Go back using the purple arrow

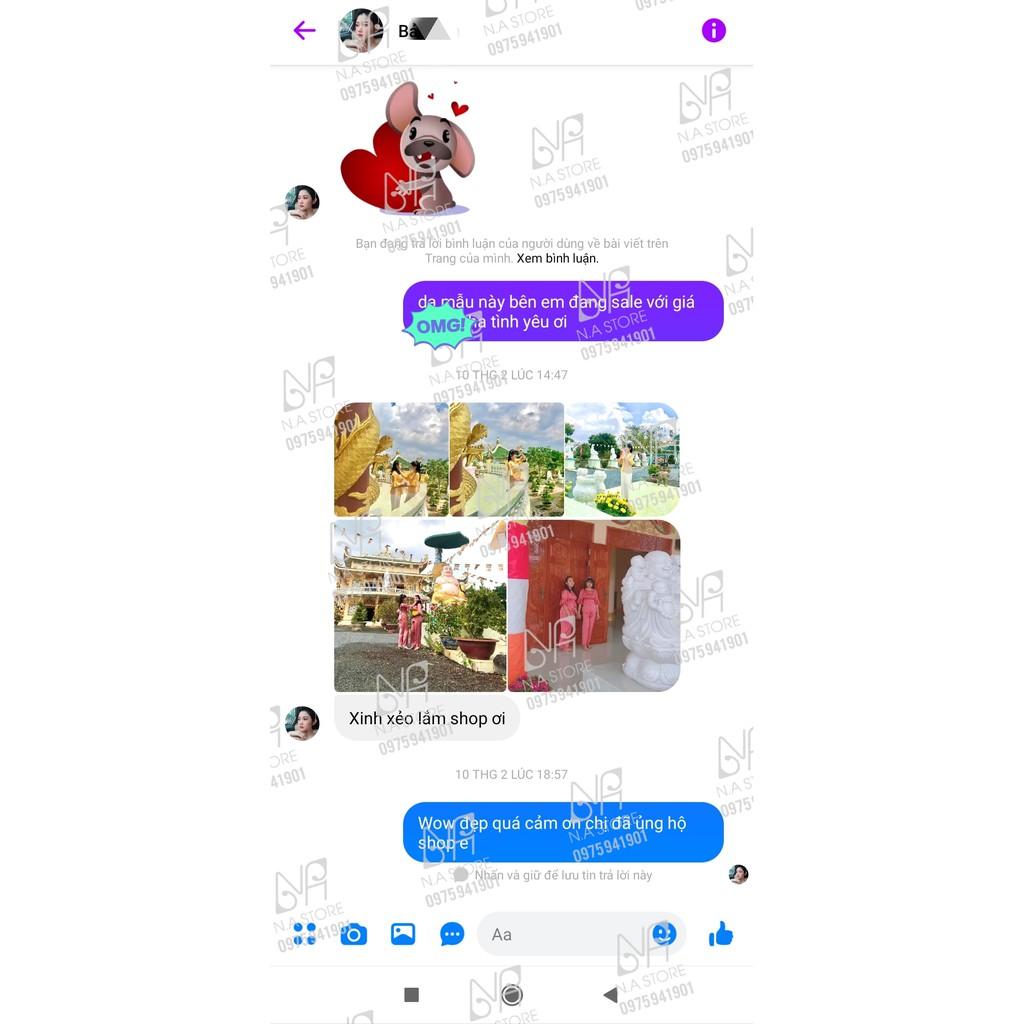304,31
